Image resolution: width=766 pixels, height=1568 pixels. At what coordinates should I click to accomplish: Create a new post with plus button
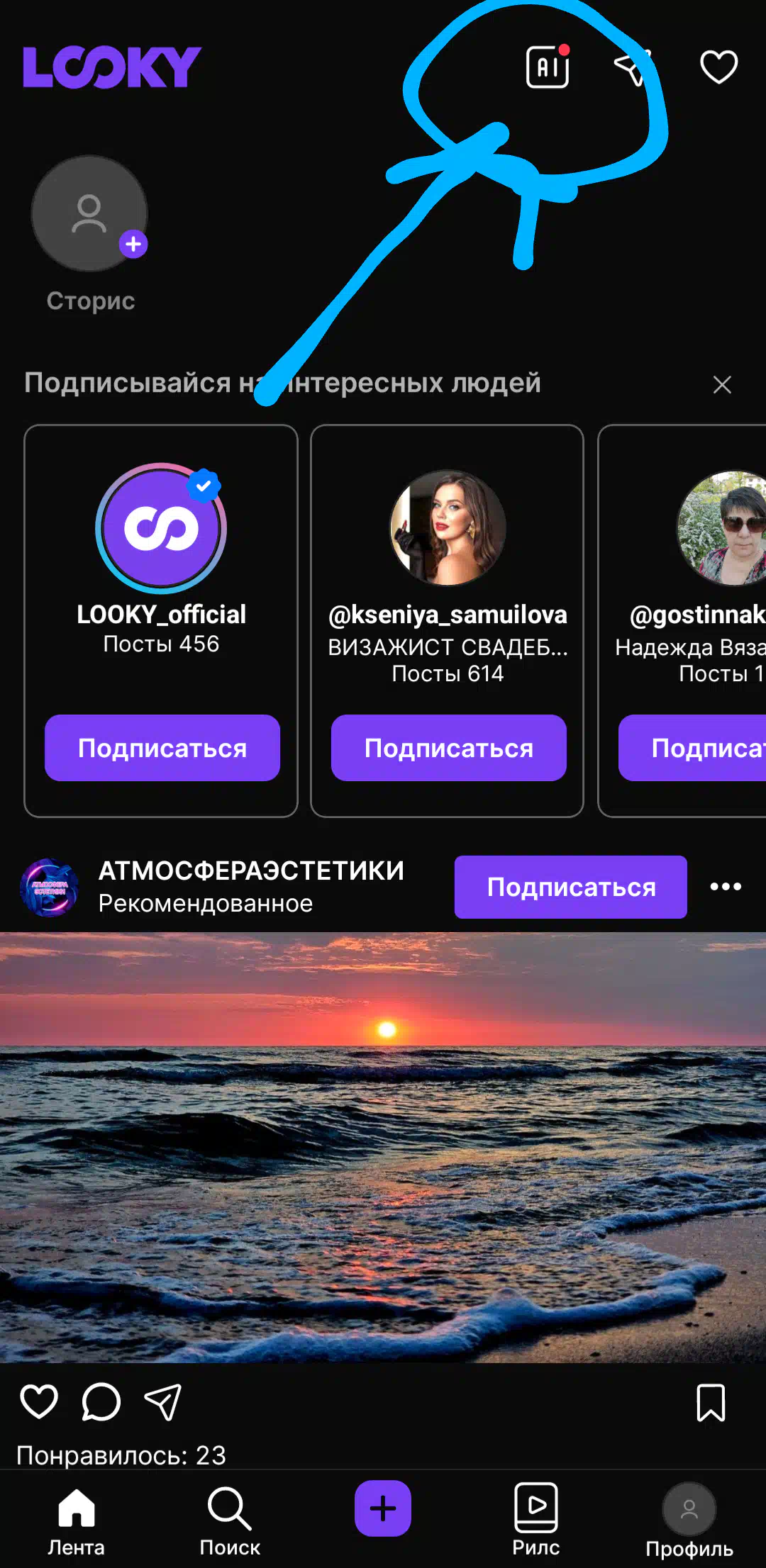383,1508
